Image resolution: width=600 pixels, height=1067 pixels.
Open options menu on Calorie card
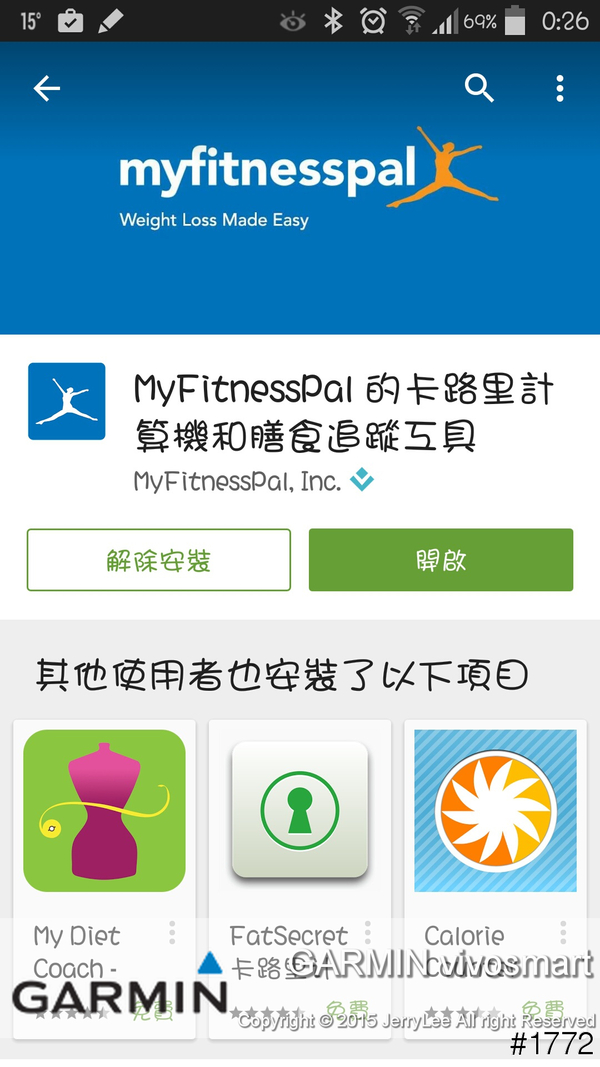point(564,933)
